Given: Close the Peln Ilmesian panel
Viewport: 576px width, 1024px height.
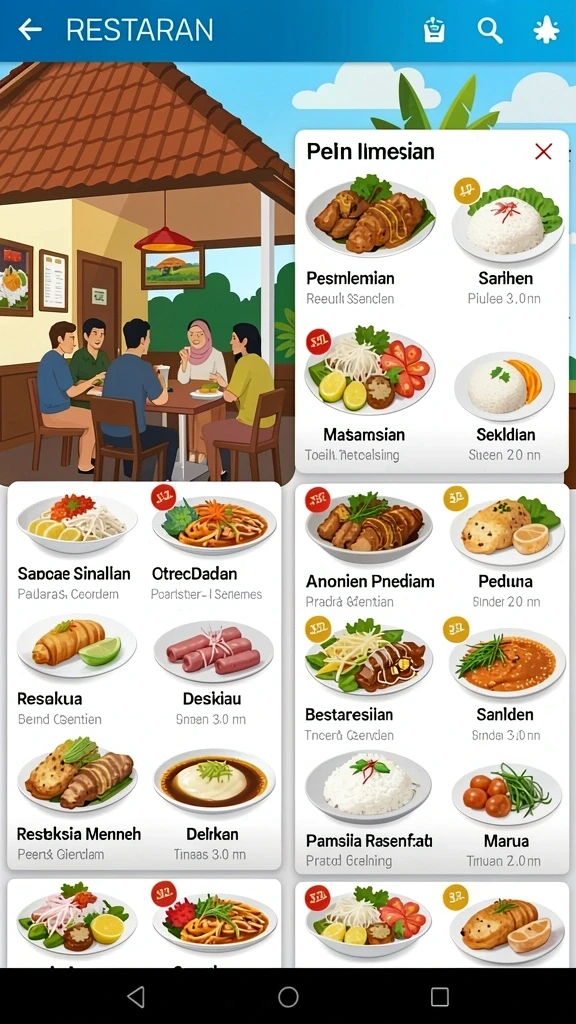Looking at the screenshot, I should pyautogui.click(x=543, y=152).
